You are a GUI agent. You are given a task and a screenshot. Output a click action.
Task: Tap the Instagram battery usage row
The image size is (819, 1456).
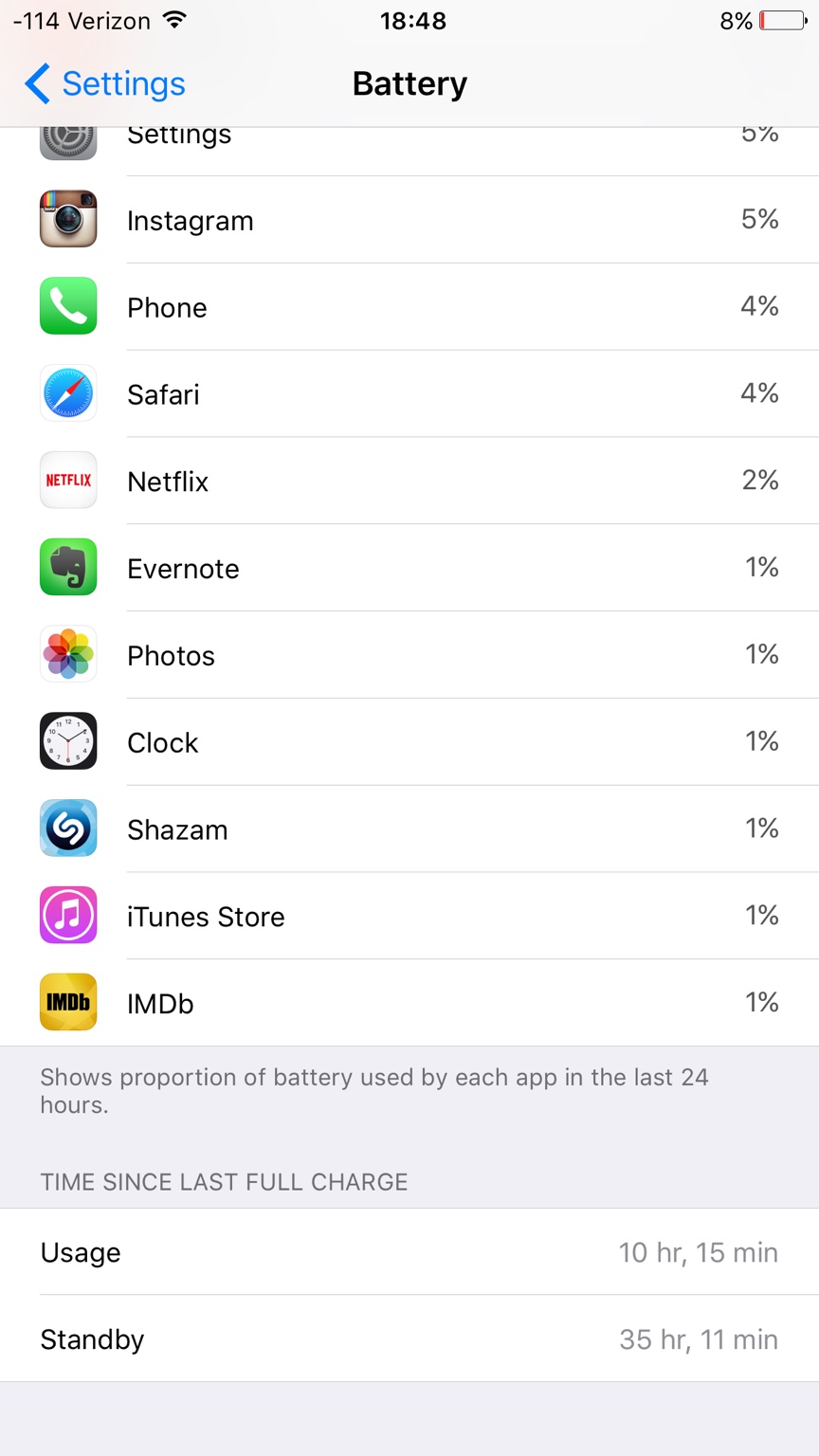(409, 220)
